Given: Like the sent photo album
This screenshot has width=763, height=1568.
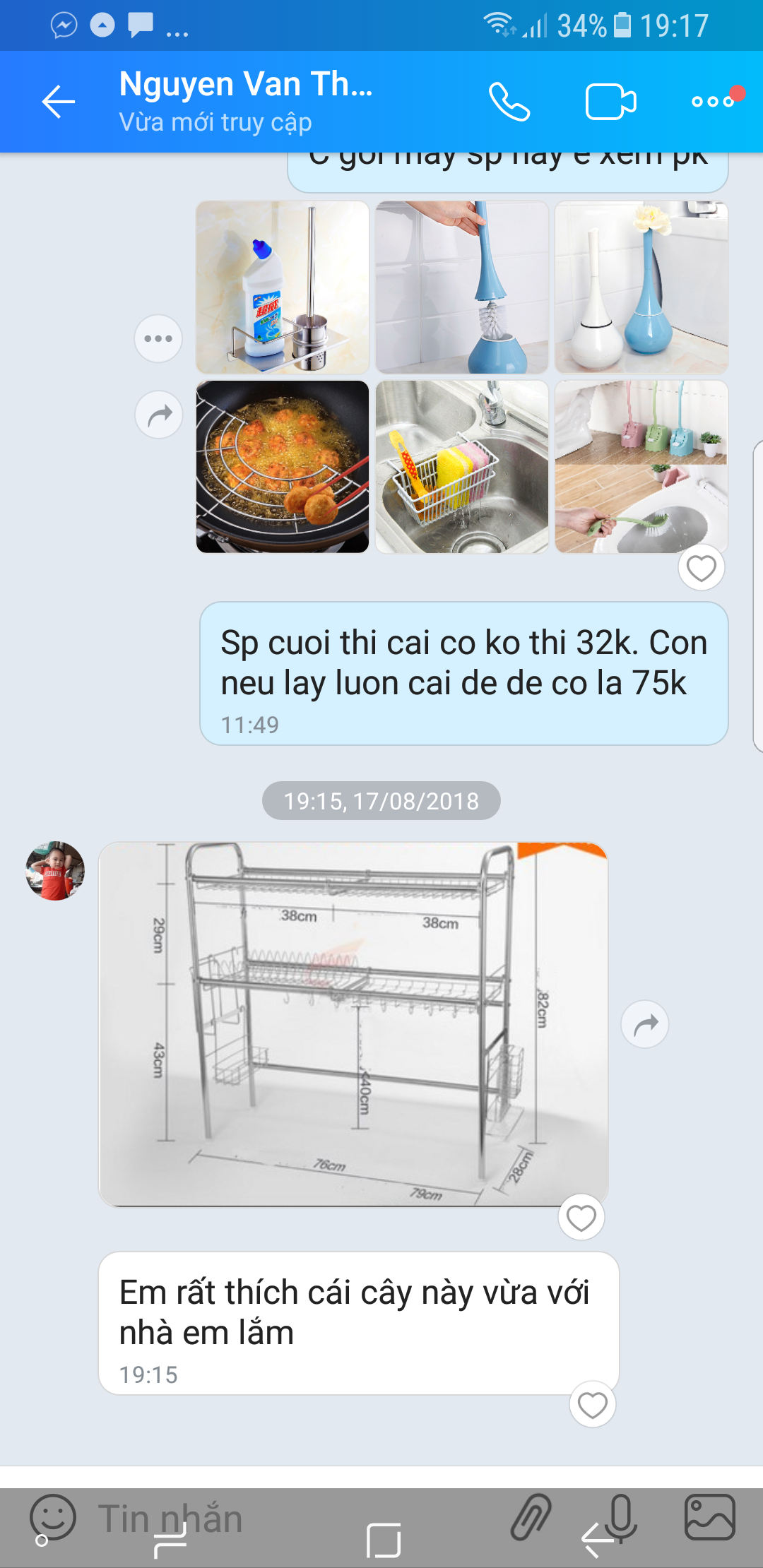Looking at the screenshot, I should [x=702, y=568].
